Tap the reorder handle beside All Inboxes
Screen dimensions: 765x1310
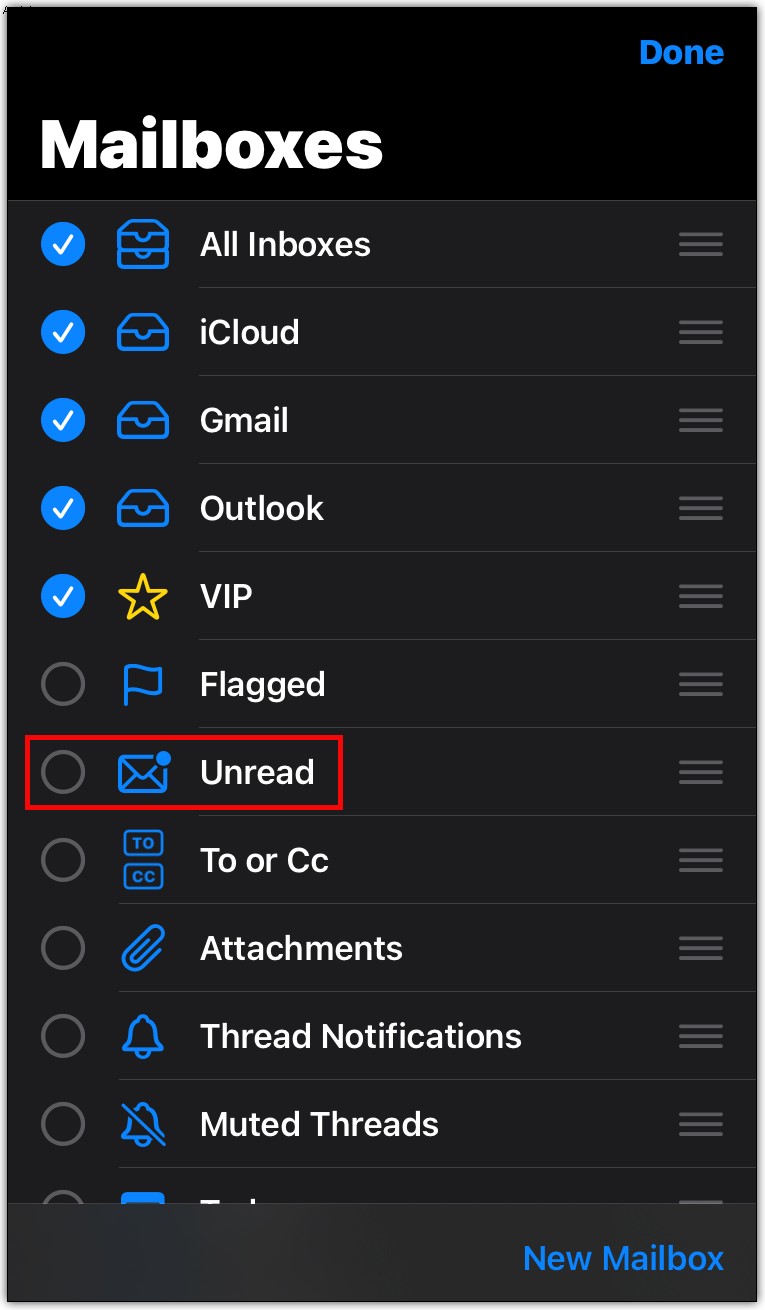coord(700,245)
